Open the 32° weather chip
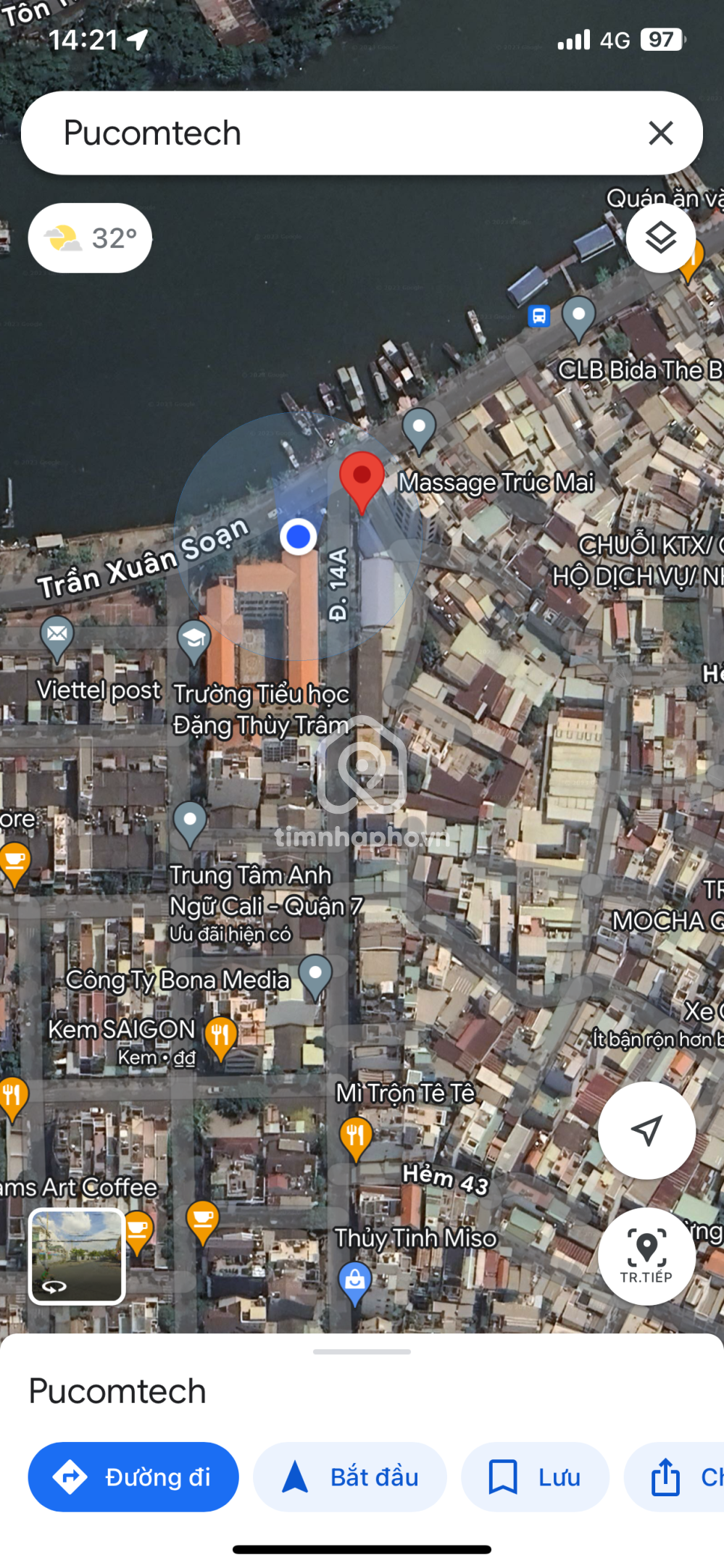 90,238
